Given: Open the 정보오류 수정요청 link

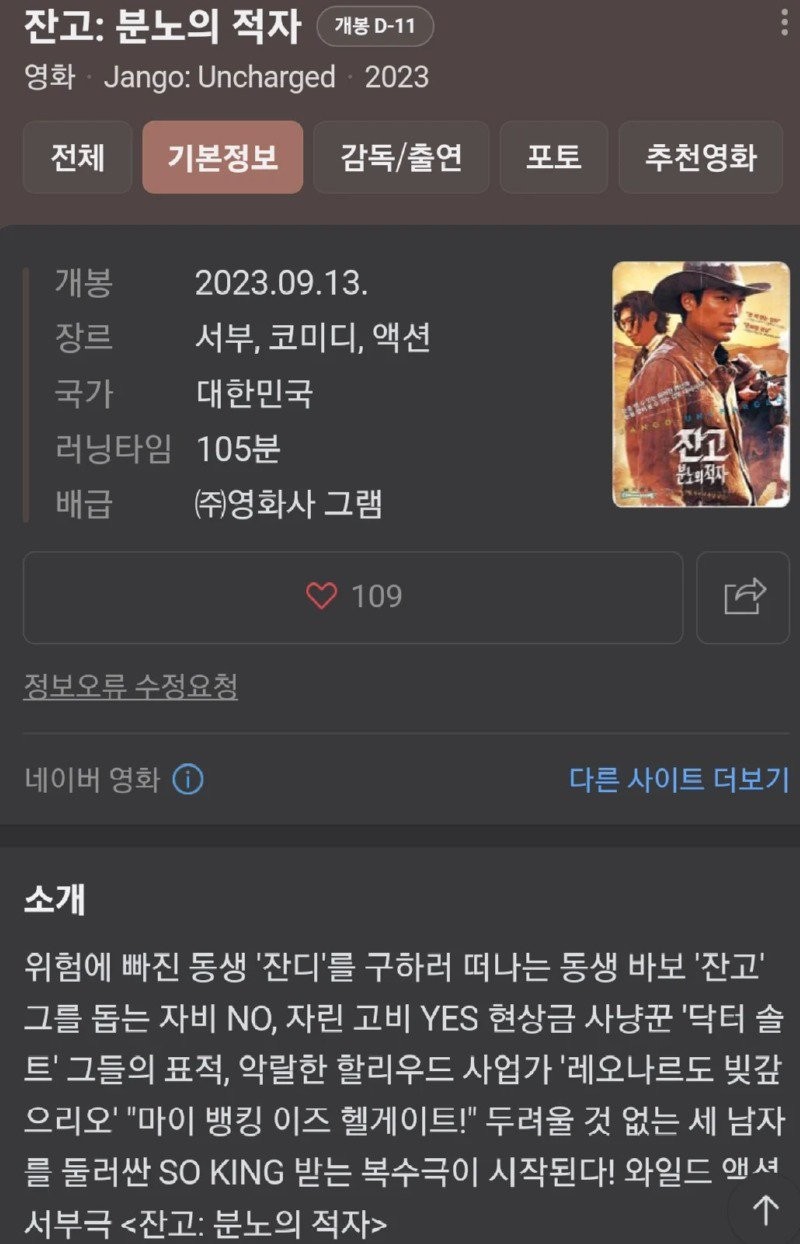Looking at the screenshot, I should (x=130, y=687).
